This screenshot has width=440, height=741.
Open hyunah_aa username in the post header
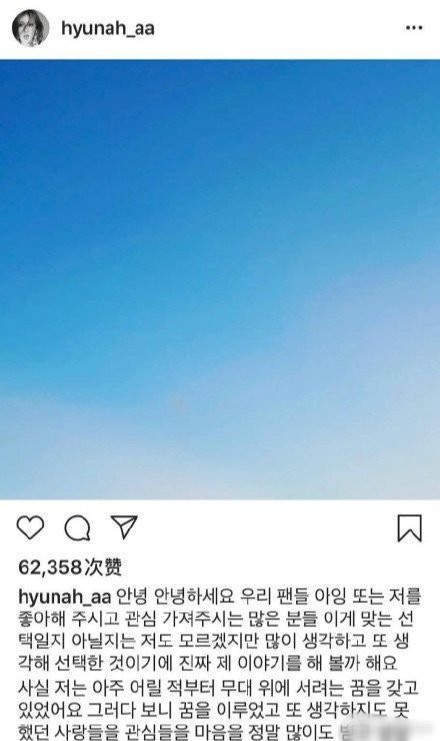click(108, 29)
